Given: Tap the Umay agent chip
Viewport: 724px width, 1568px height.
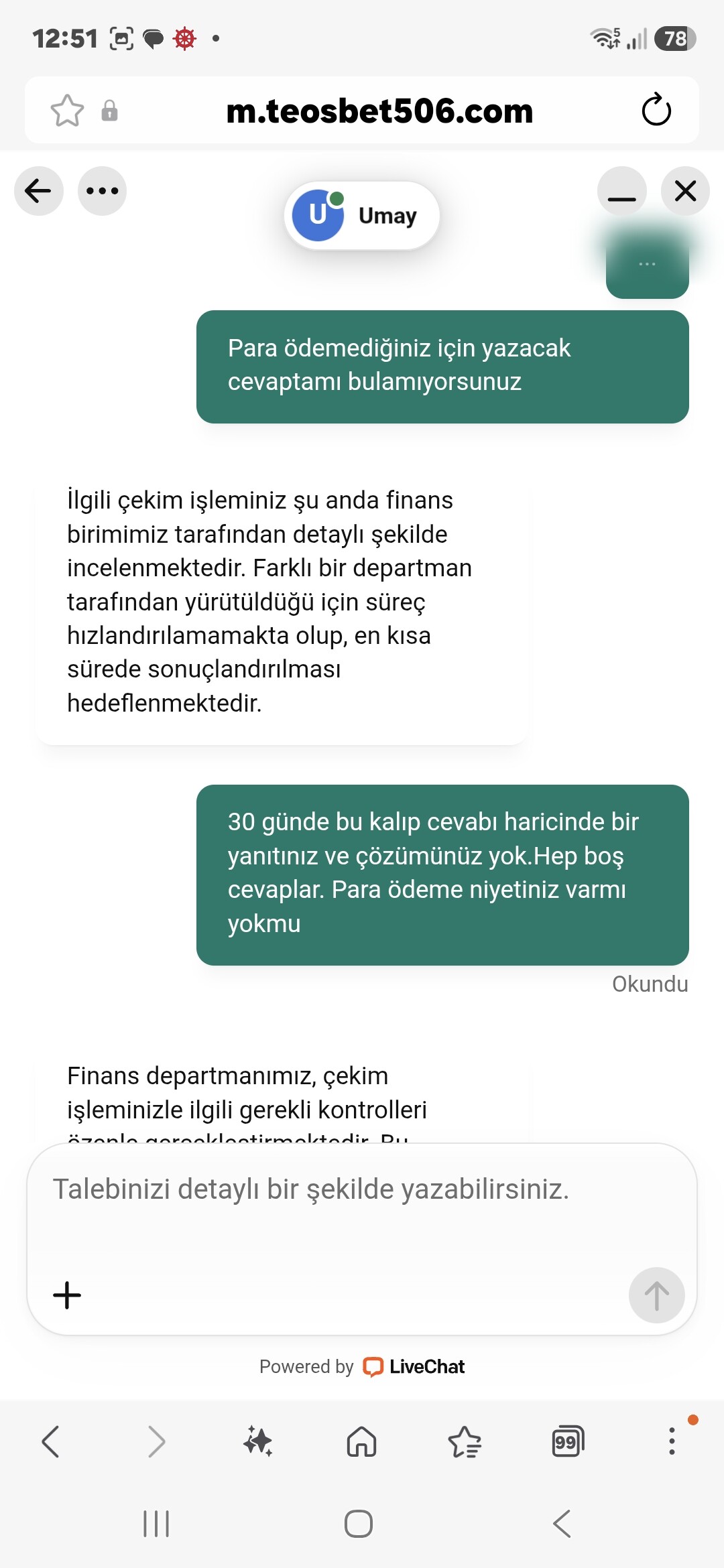Looking at the screenshot, I should (362, 216).
